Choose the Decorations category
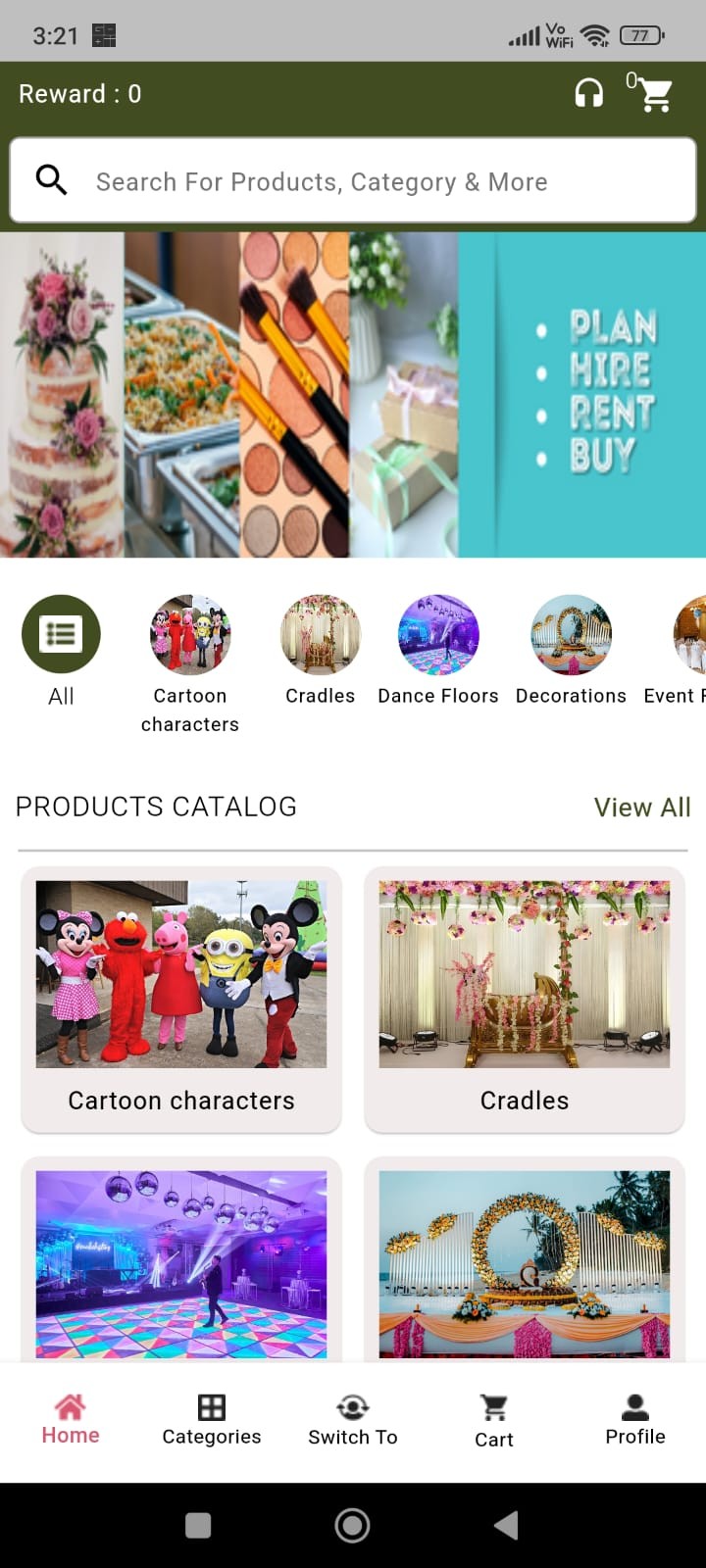 pyautogui.click(x=571, y=635)
